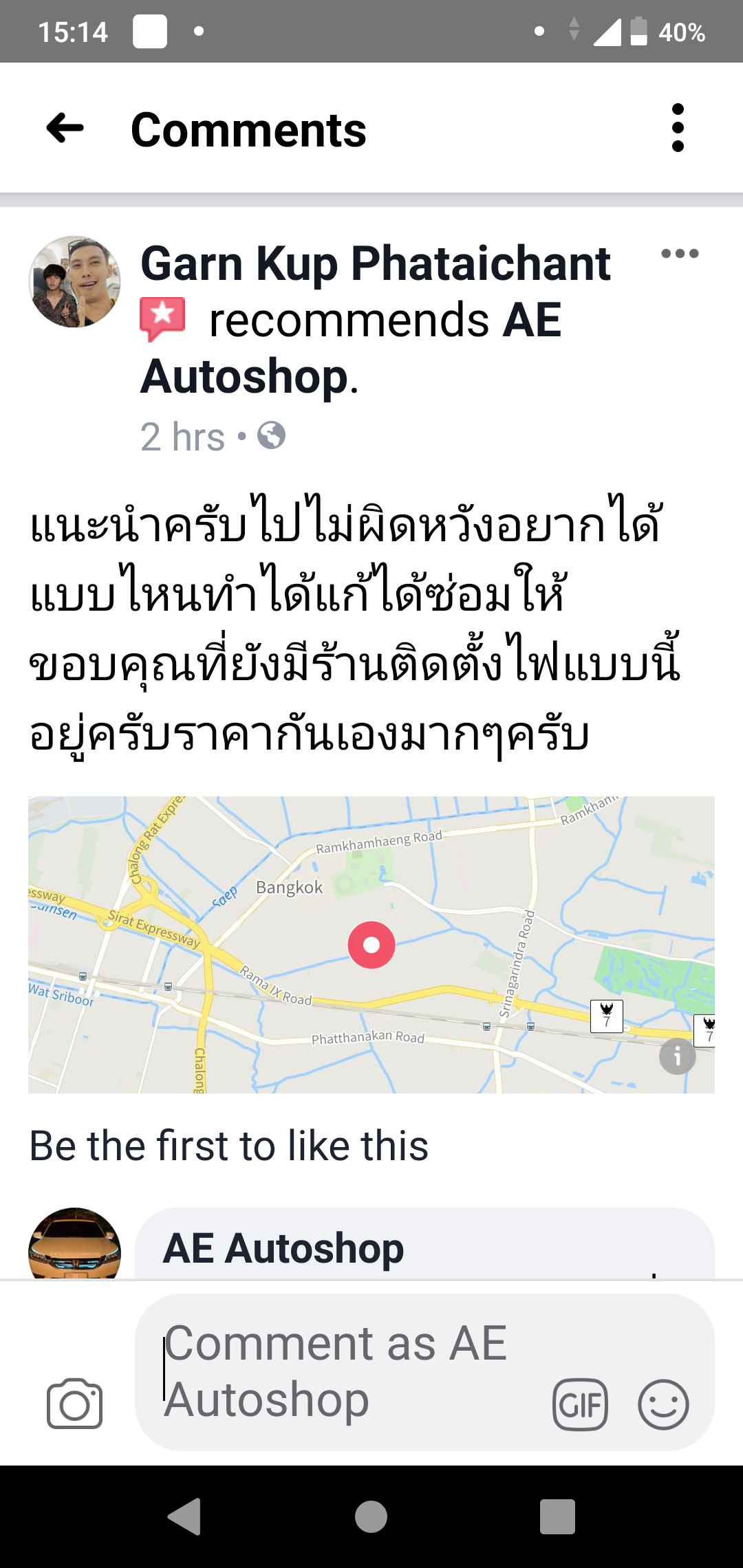Image resolution: width=743 pixels, height=1568 pixels.
Task: Tap the map info icon
Action: tap(677, 1056)
